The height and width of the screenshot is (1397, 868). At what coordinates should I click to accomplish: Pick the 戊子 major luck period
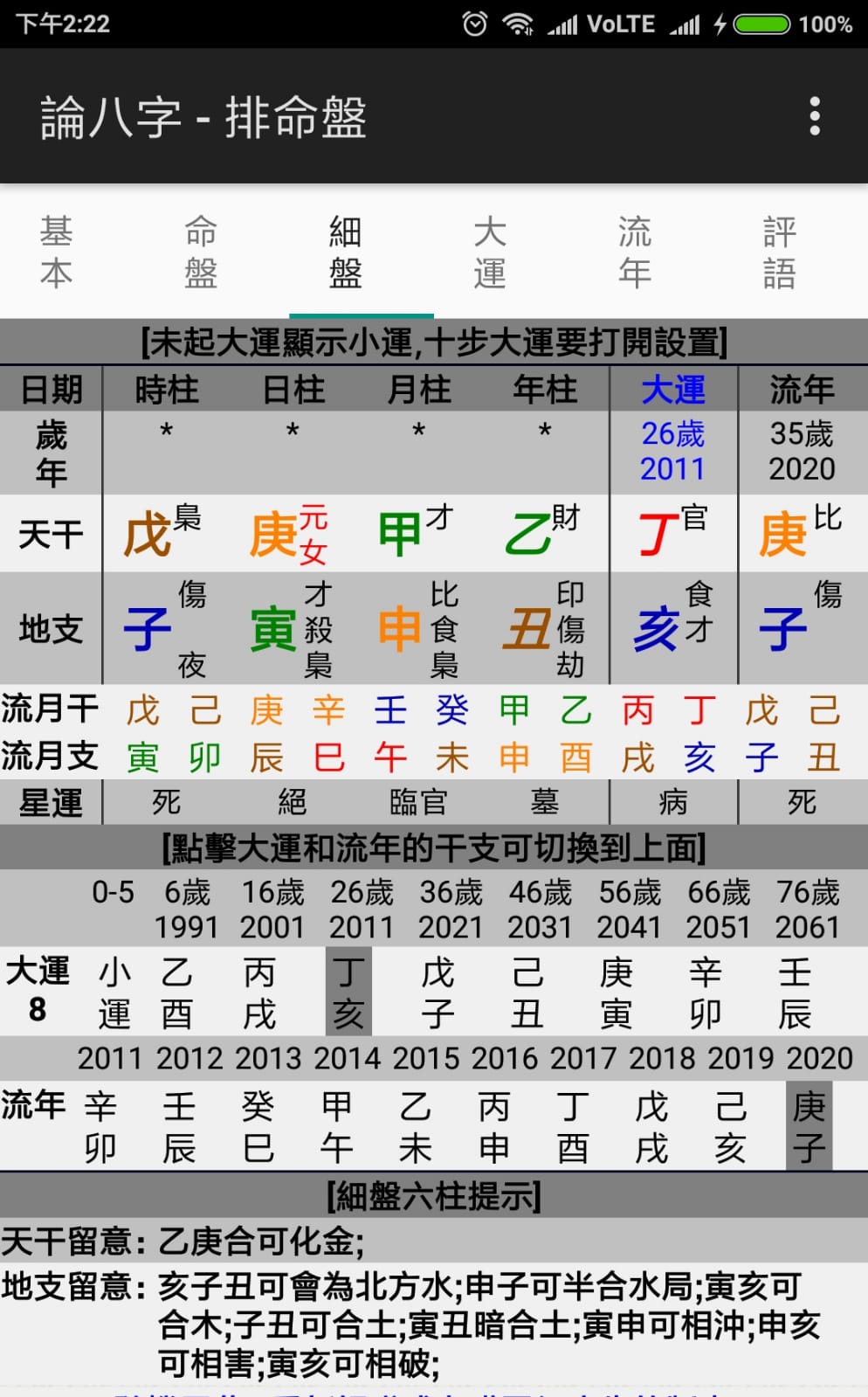click(437, 993)
